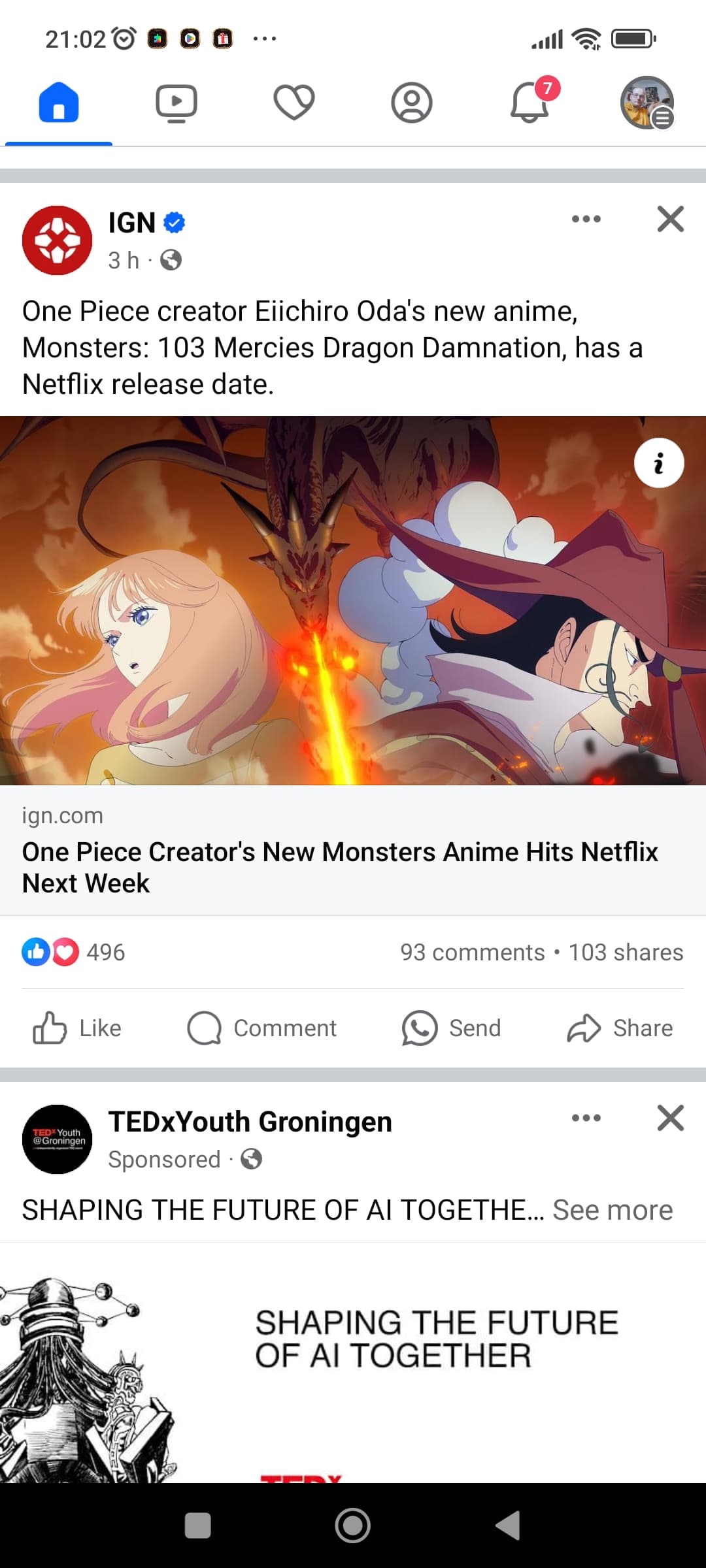The width and height of the screenshot is (706, 1568).
Task: Share the IGN post
Action: [x=620, y=1028]
